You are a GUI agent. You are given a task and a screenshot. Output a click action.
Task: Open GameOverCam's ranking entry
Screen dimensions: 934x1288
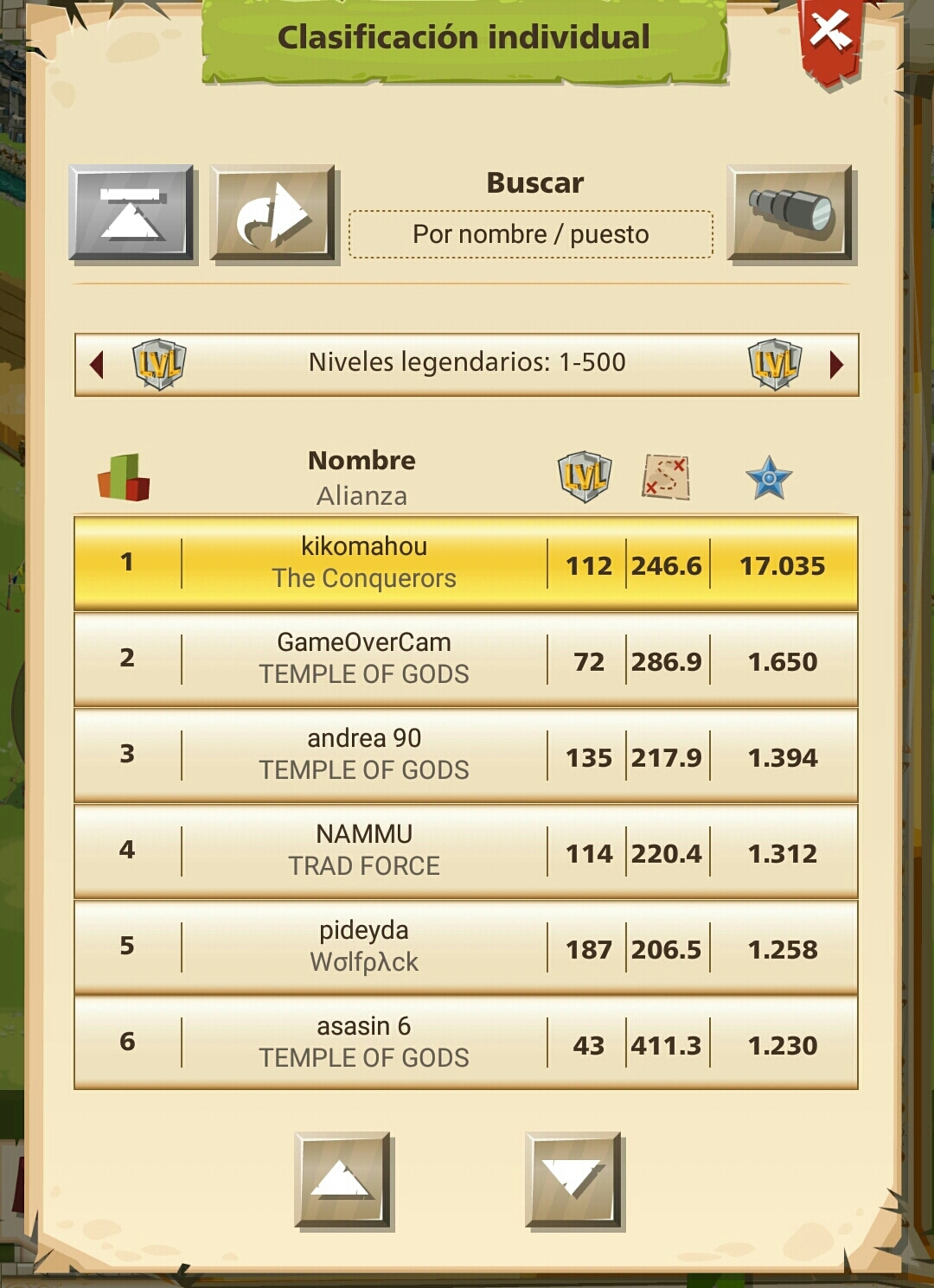(x=465, y=659)
